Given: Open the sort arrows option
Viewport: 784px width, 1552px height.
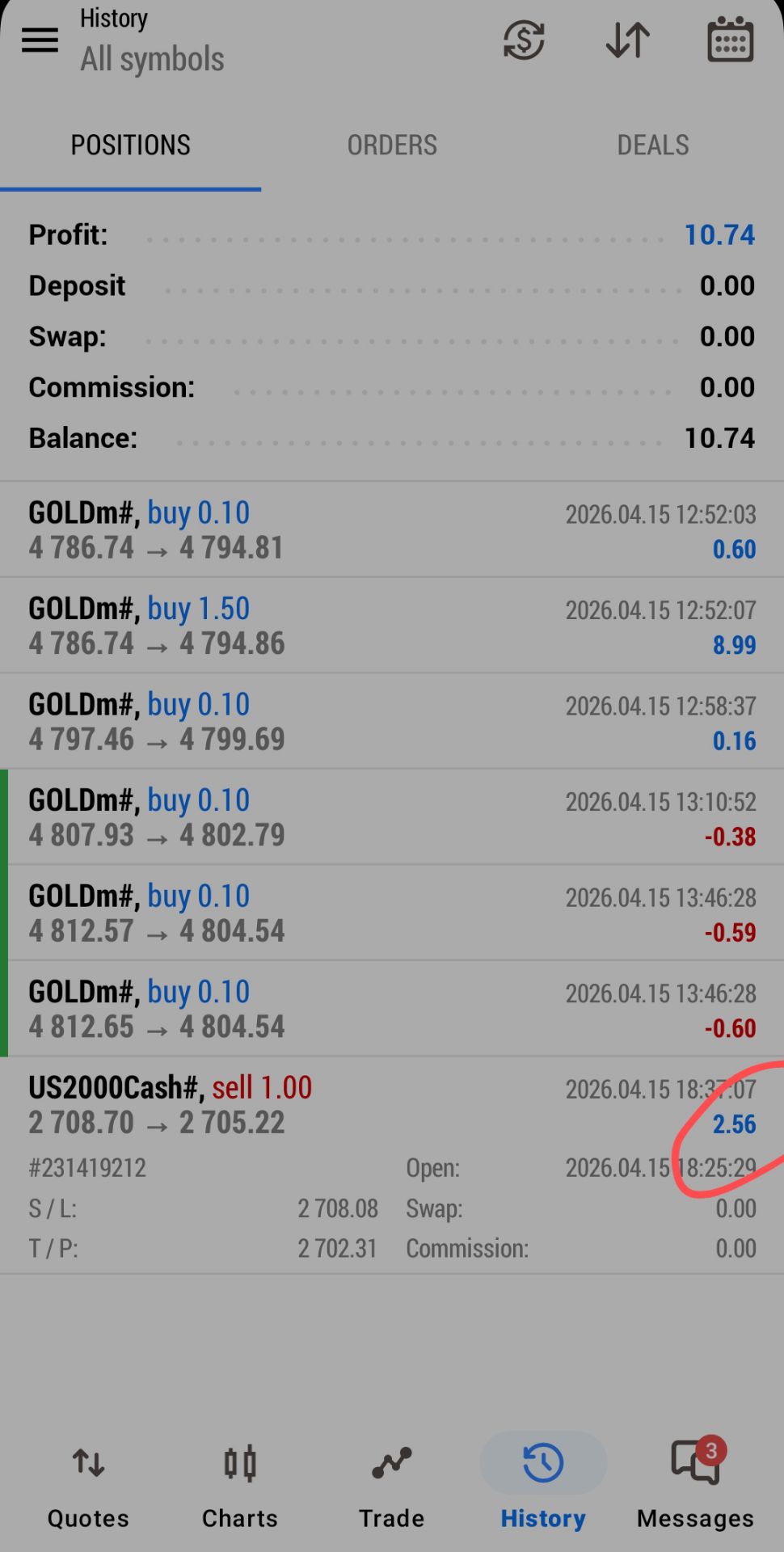Looking at the screenshot, I should pos(627,40).
